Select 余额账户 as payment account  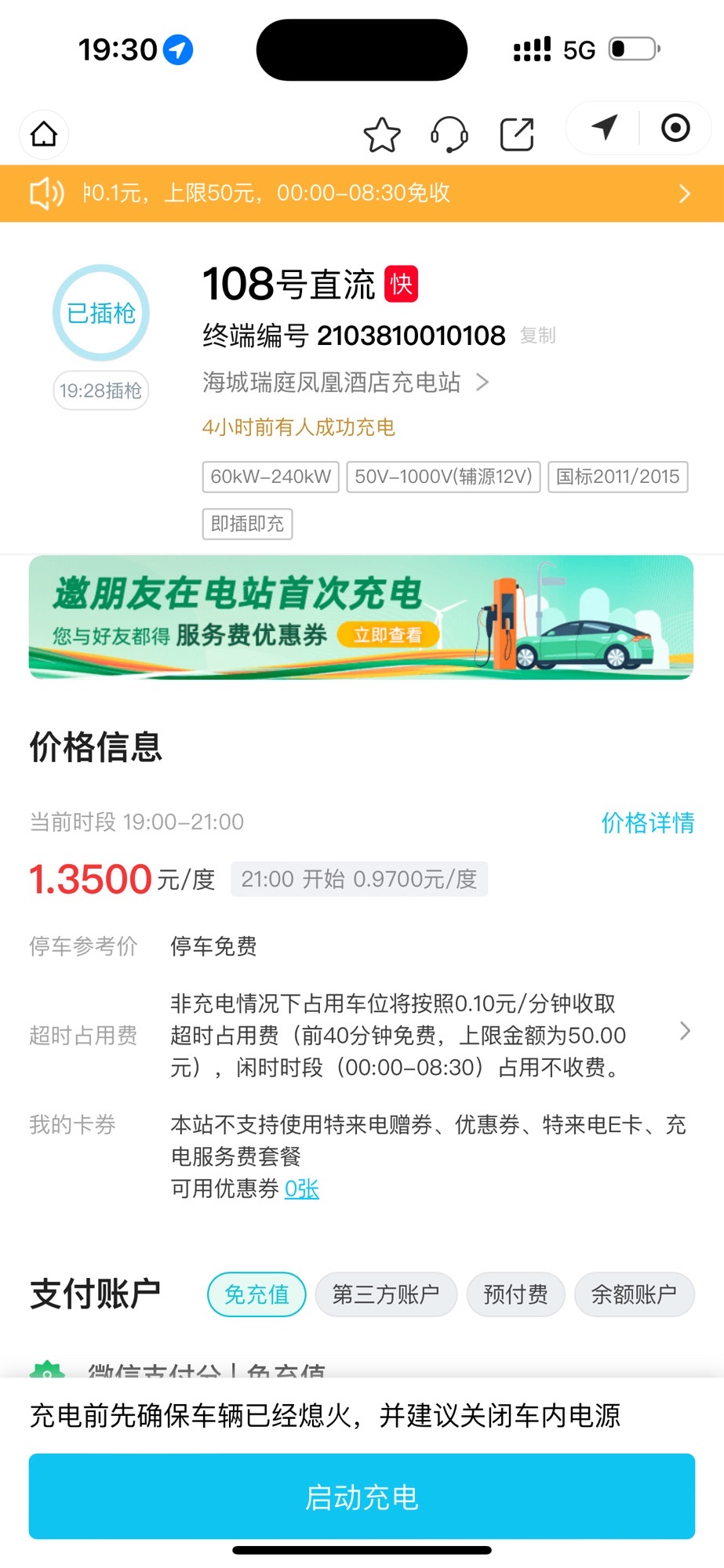634,1294
